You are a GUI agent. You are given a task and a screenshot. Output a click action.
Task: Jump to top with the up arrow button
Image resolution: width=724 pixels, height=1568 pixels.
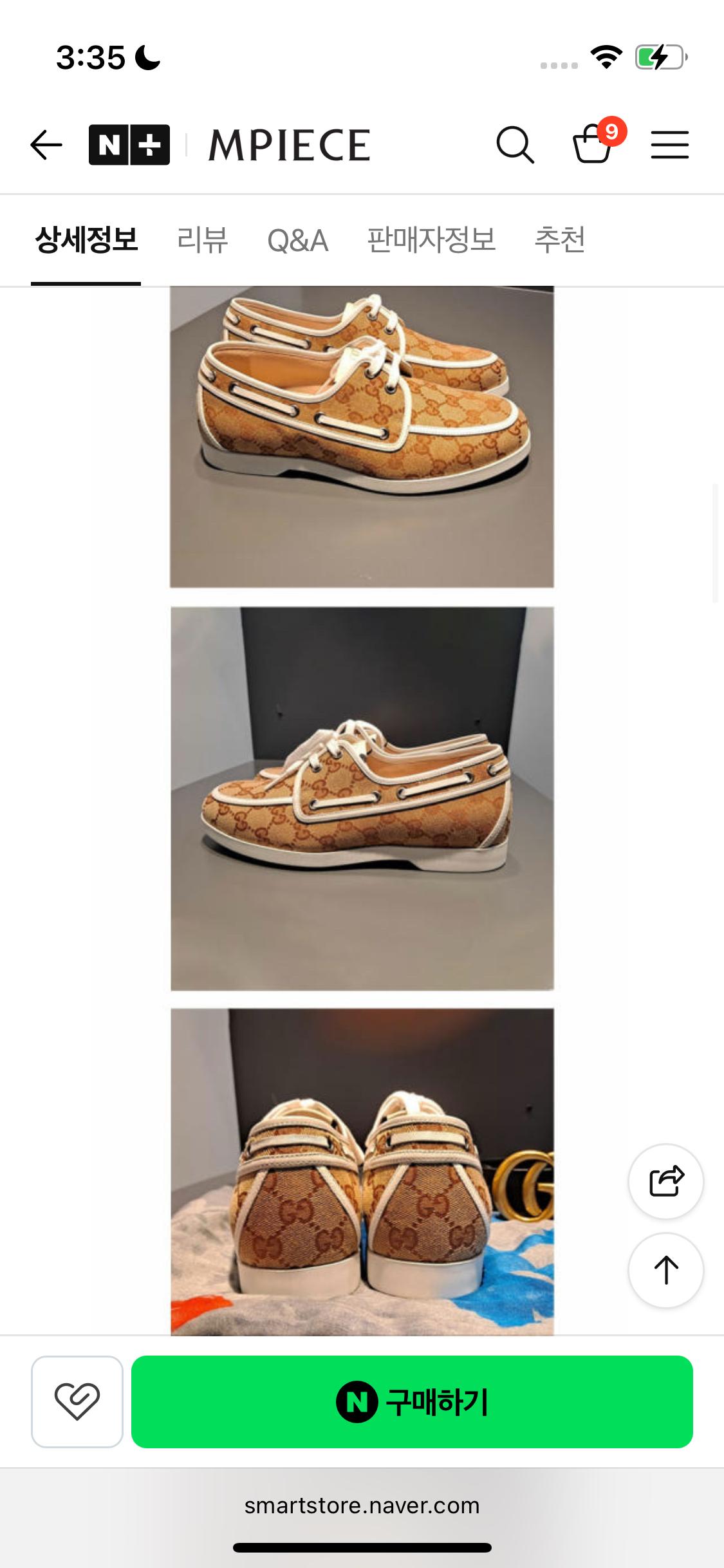point(666,1270)
